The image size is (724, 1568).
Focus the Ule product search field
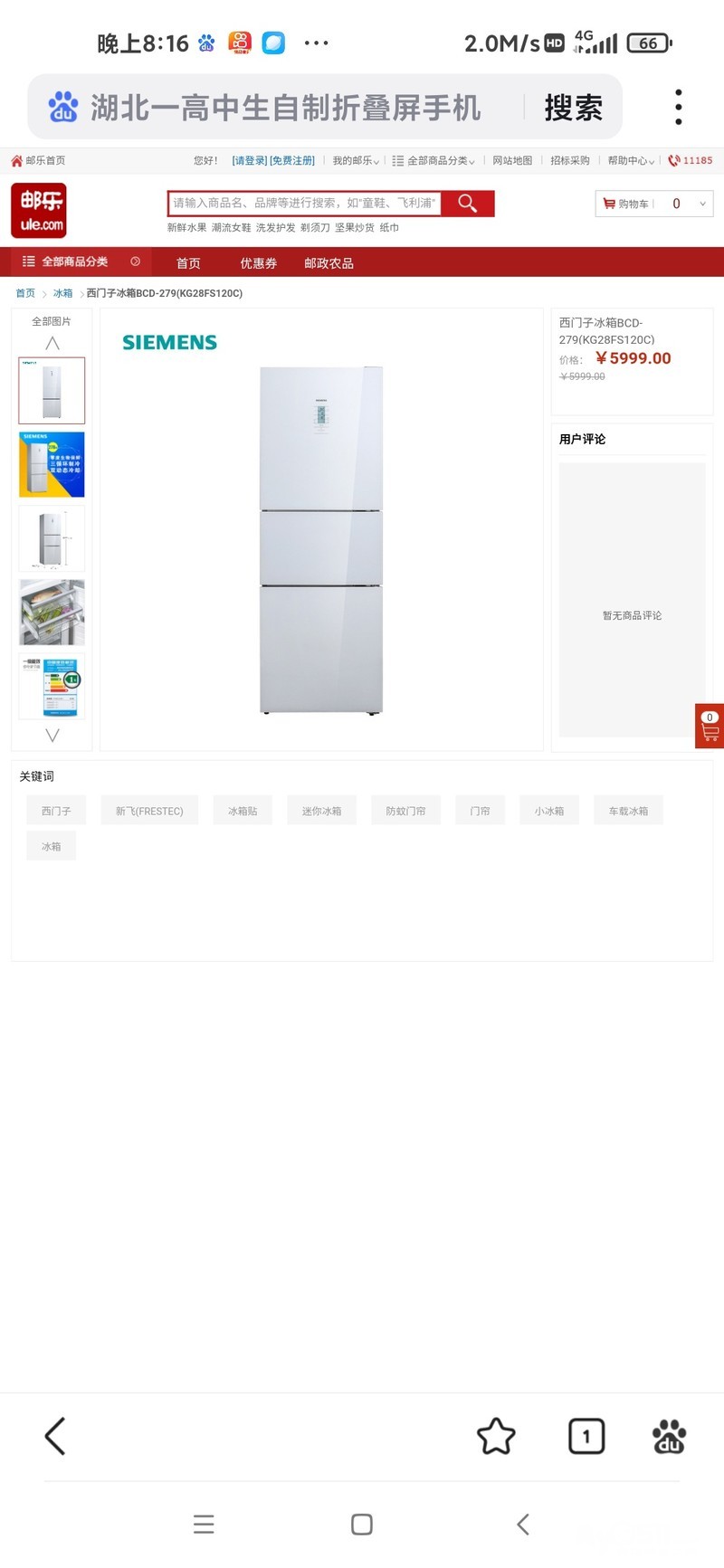click(304, 203)
